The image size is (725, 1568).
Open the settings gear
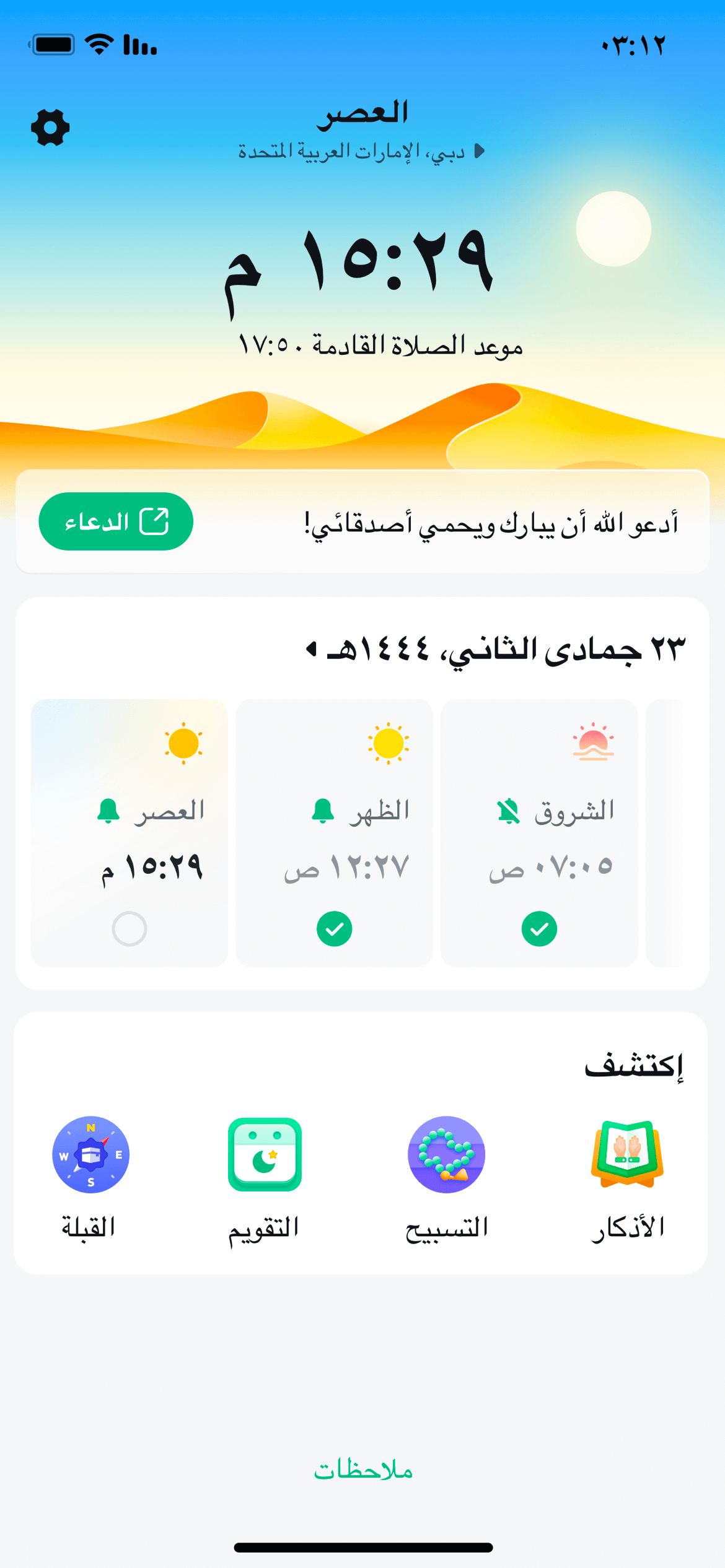tap(50, 128)
